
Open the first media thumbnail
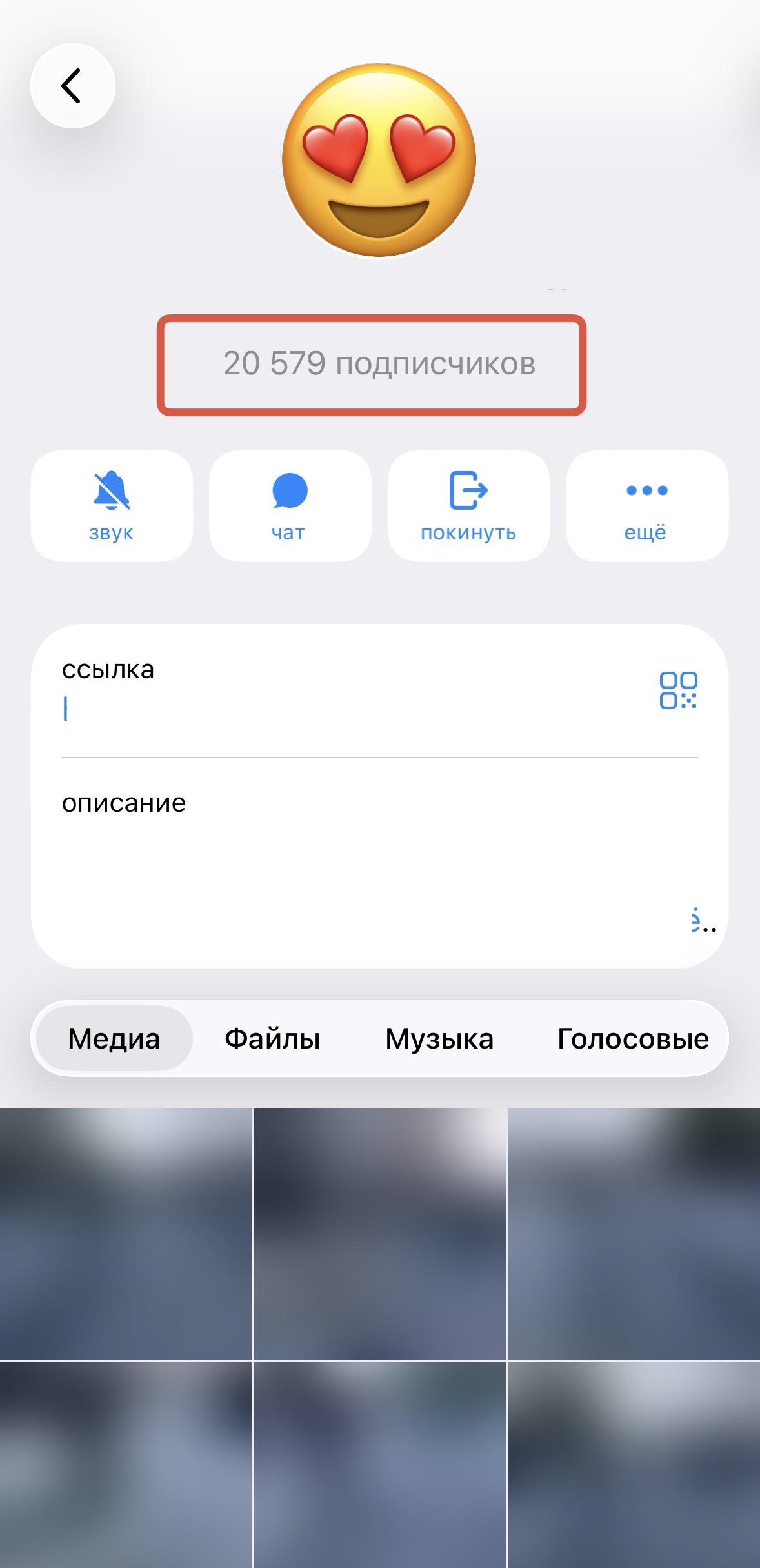(x=126, y=1232)
